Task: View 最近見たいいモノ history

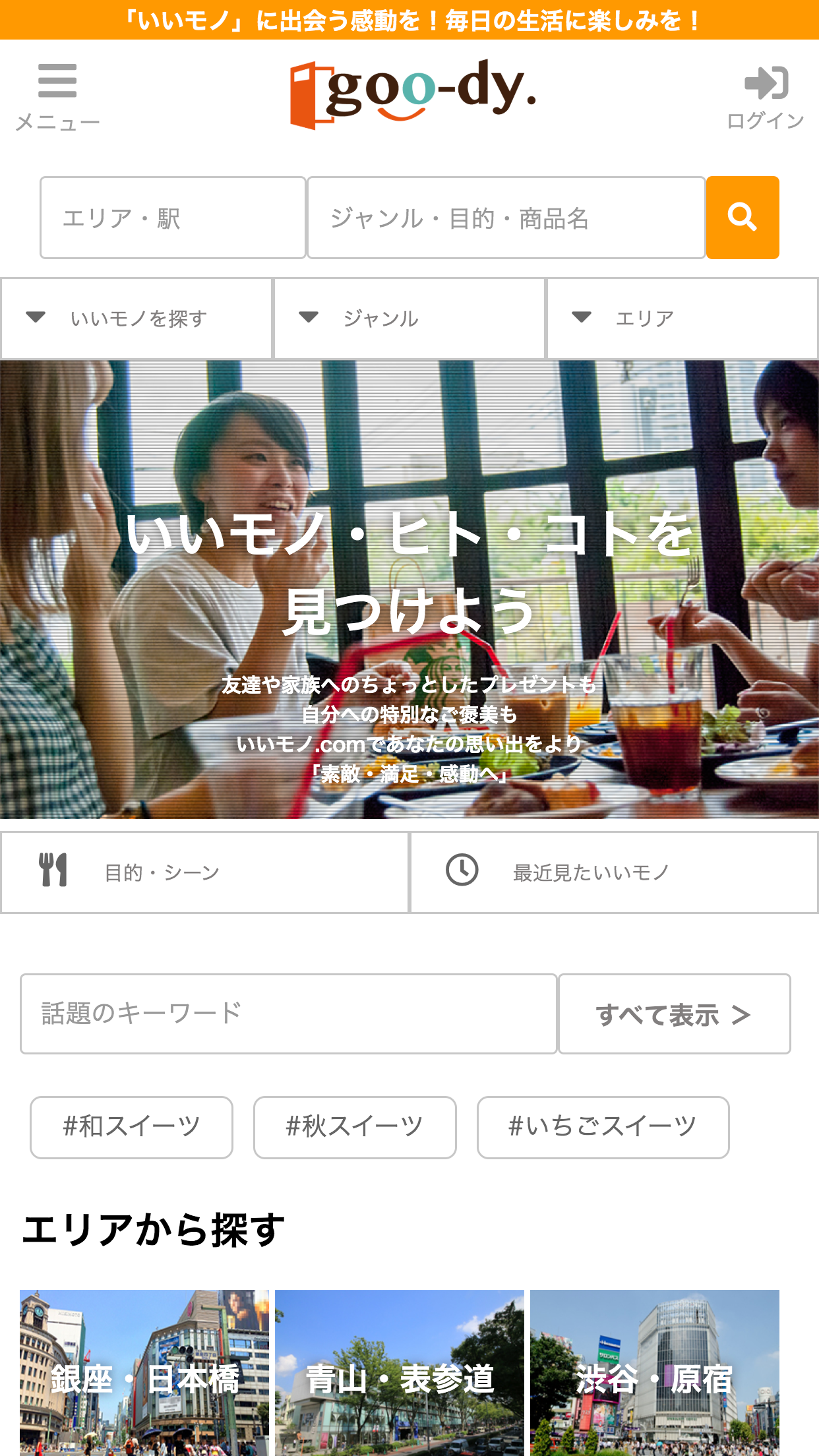Action: 614,872
